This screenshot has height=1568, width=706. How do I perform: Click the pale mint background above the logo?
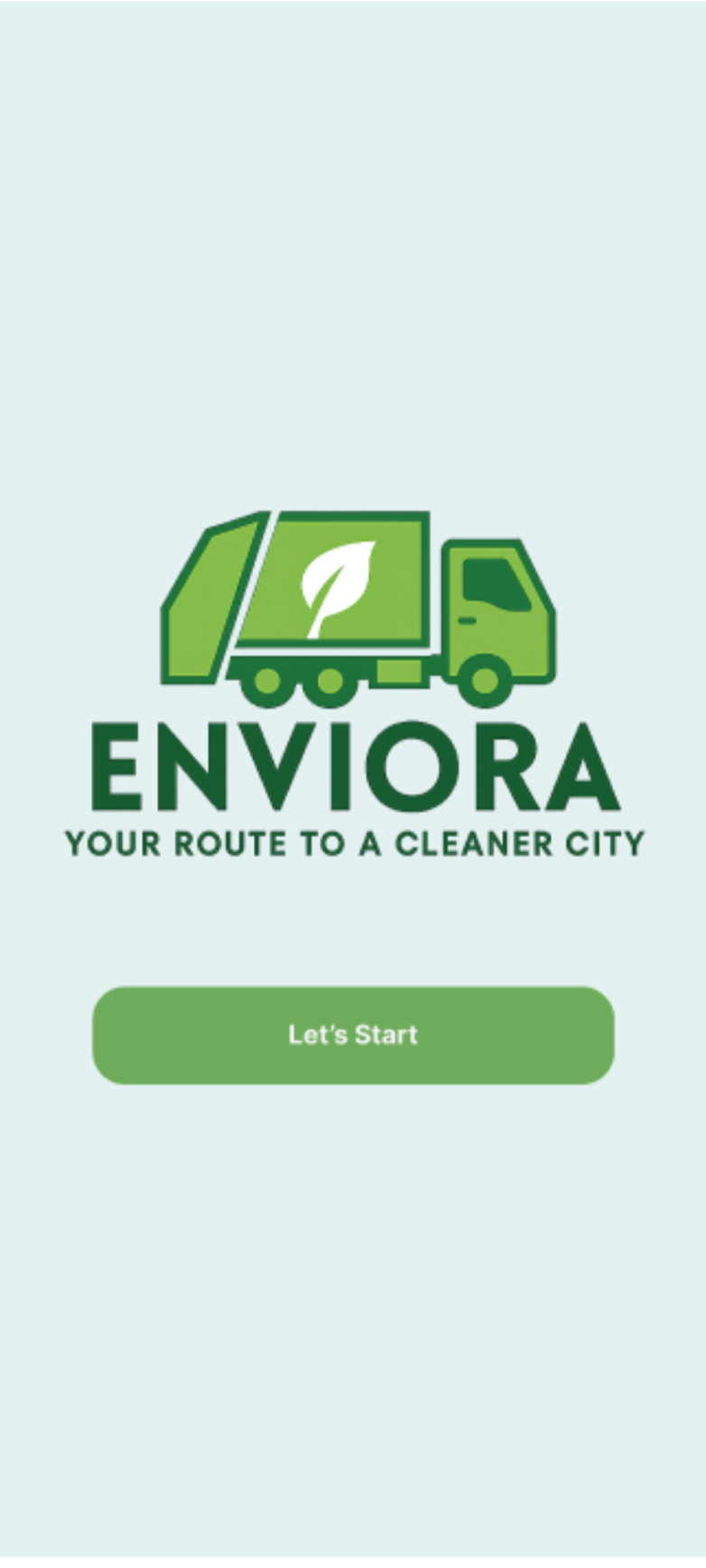coord(352,271)
